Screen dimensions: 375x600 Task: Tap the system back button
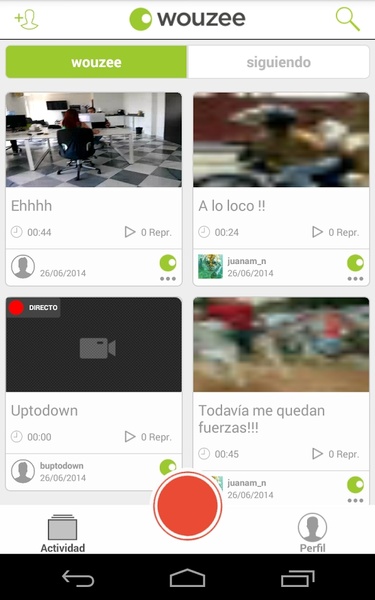pos(78,578)
